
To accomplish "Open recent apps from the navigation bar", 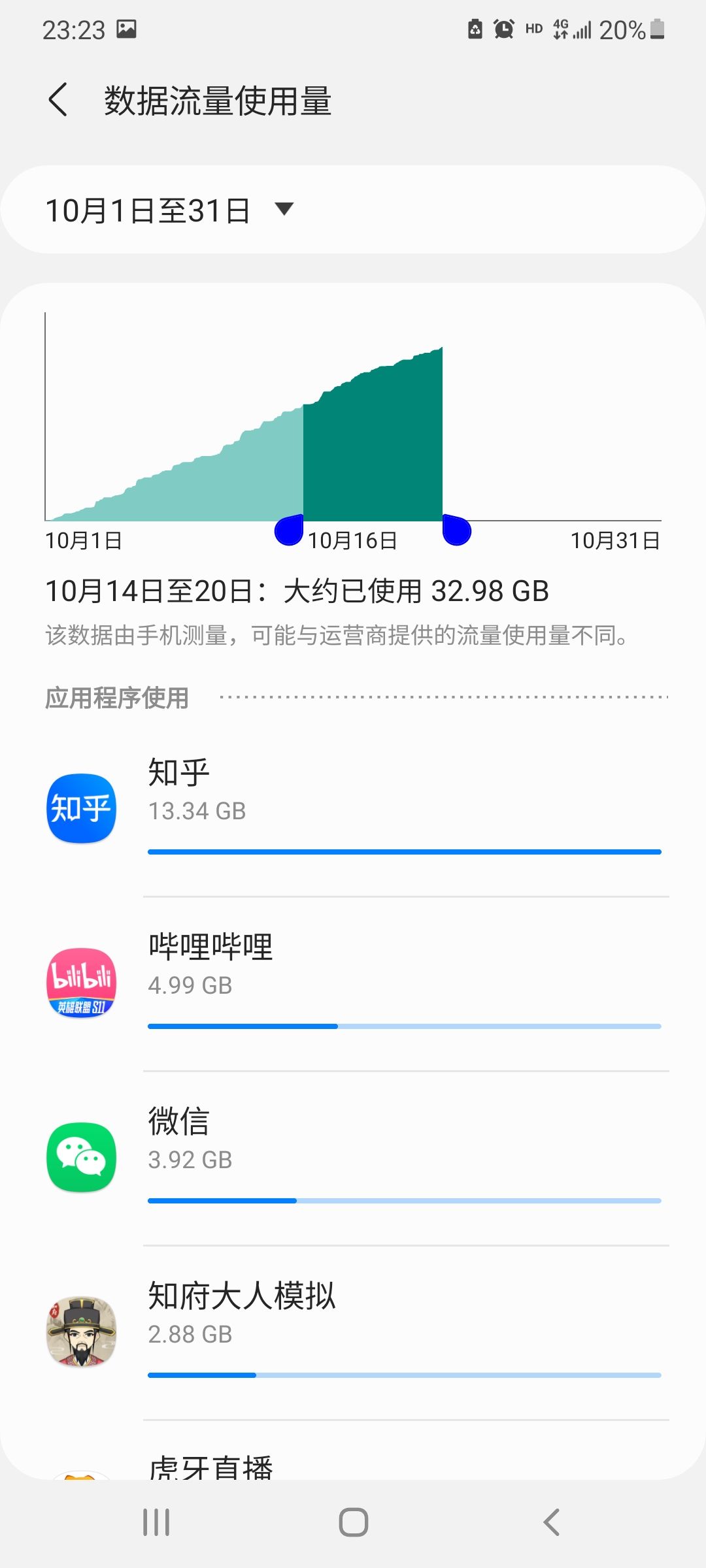I will (156, 1522).
